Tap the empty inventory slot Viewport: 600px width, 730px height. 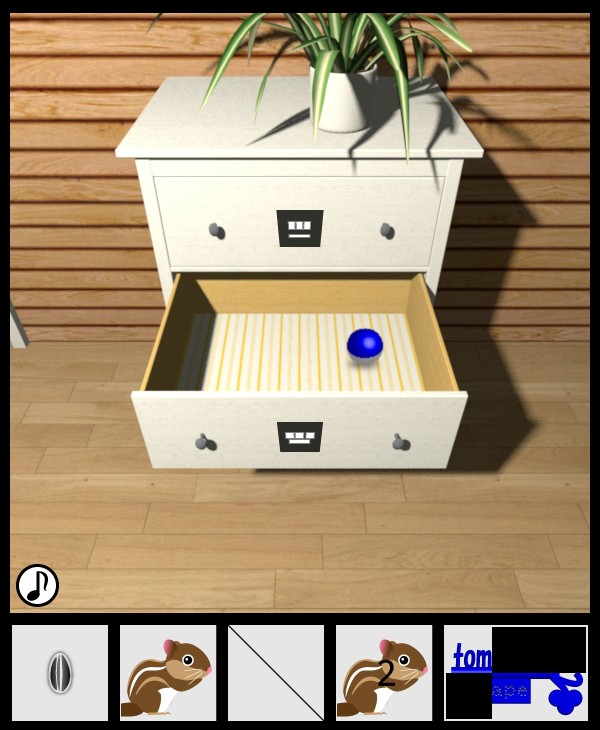(x=276, y=673)
